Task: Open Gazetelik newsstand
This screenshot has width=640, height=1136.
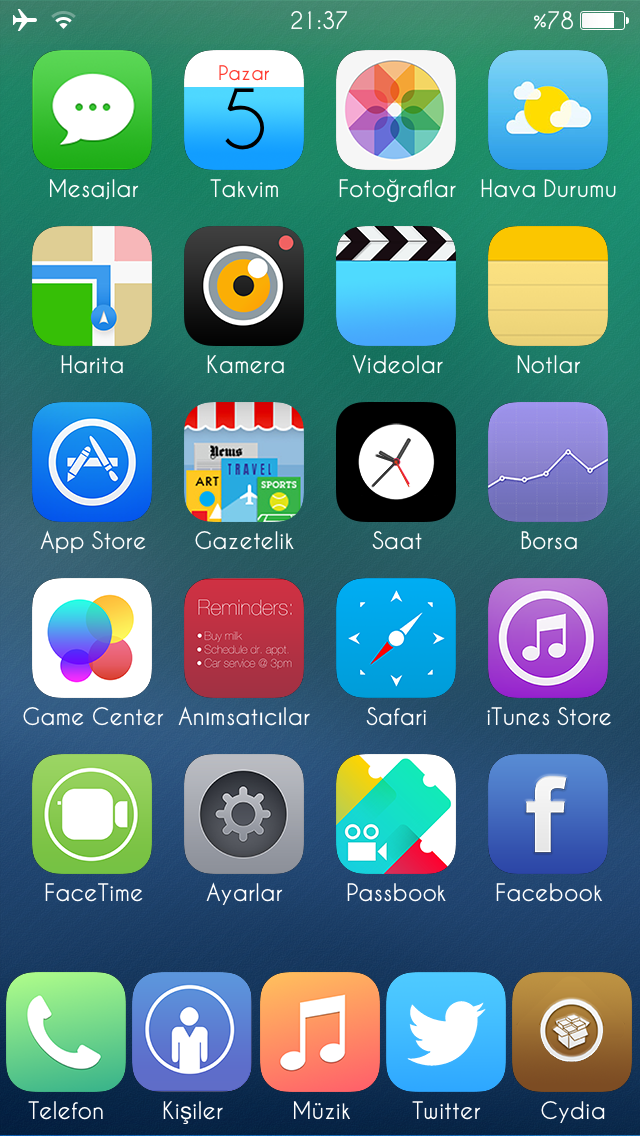Action: pos(244,462)
